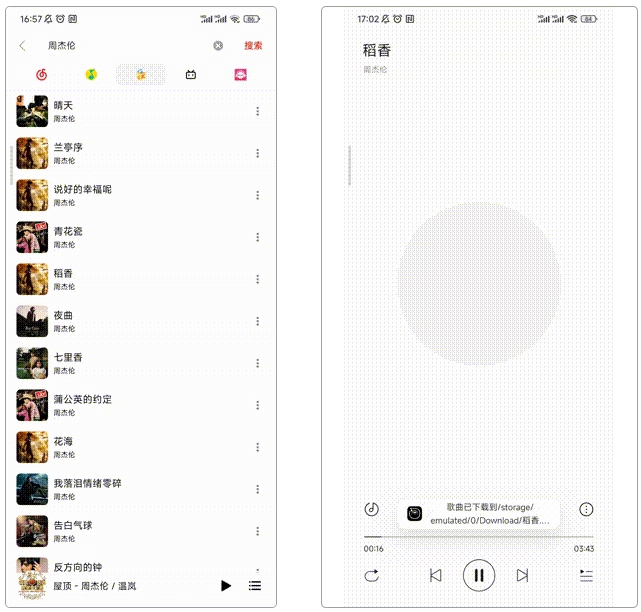Switch to the QQ Music source tab

pyautogui.click(x=91, y=75)
